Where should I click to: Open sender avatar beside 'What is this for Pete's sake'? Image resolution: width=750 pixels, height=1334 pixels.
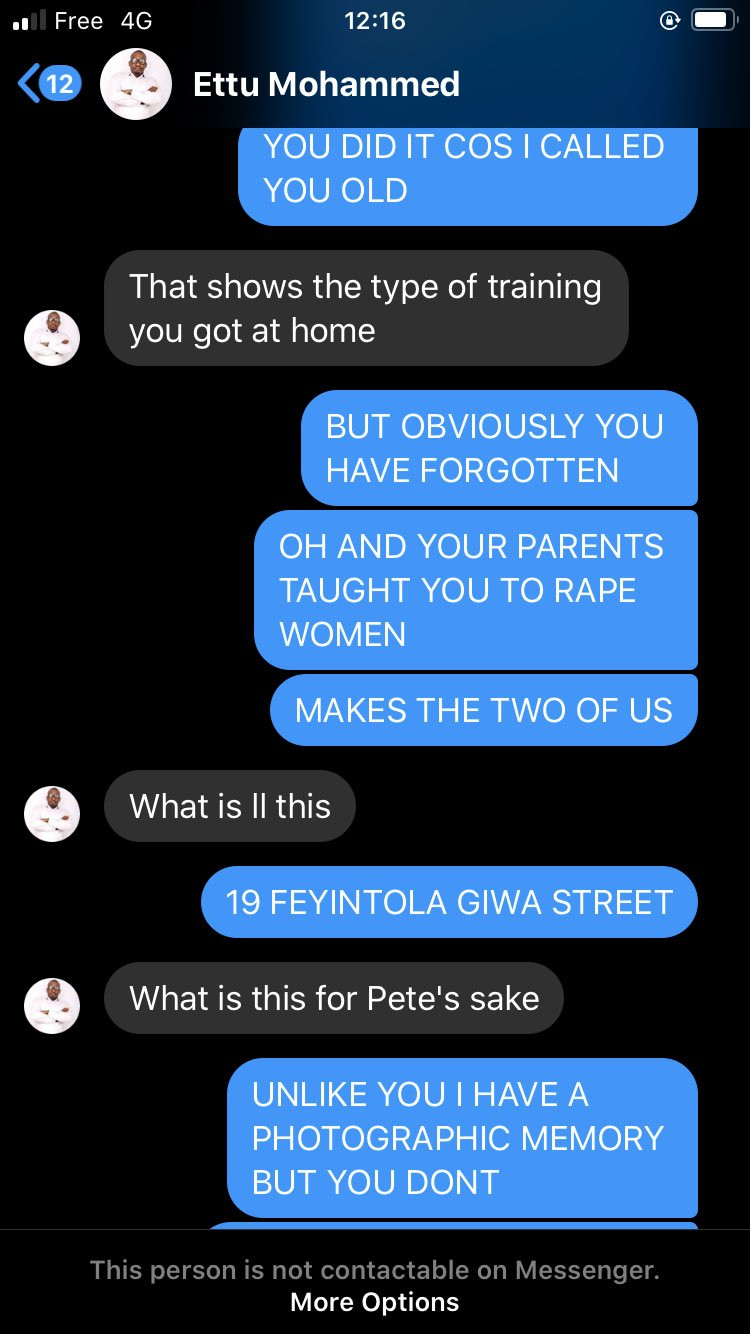pos(52,1005)
